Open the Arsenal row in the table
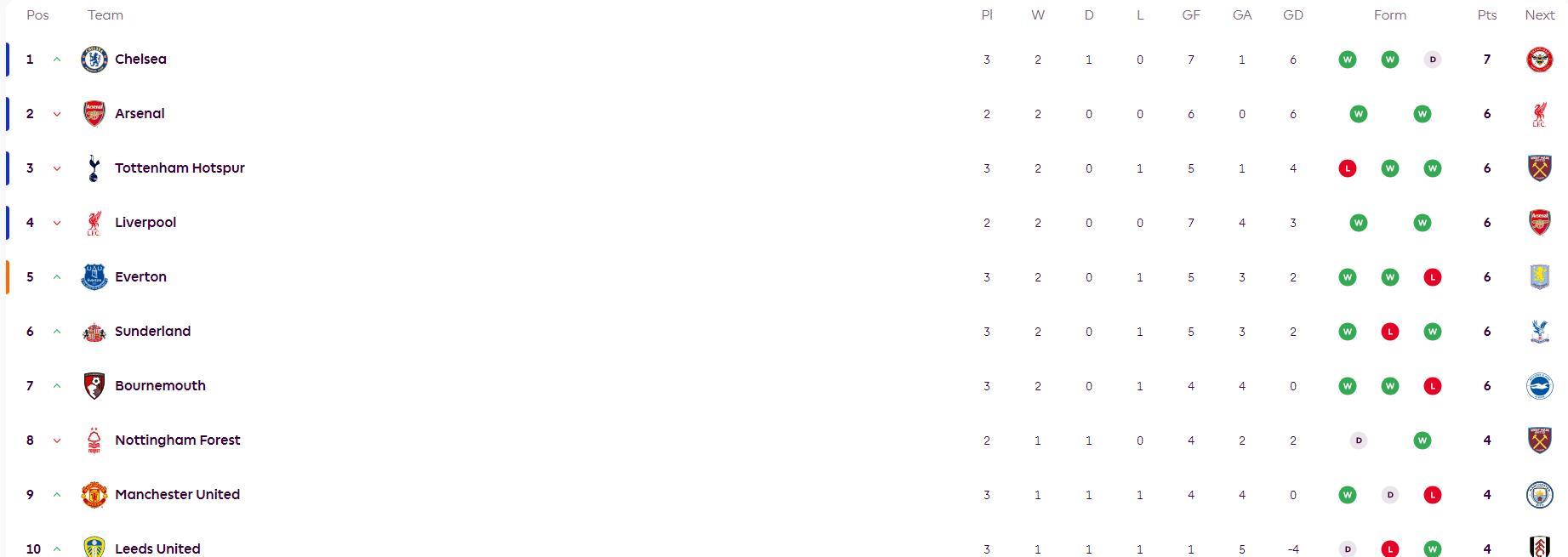Viewport: 1568px width, 557px height. click(140, 114)
